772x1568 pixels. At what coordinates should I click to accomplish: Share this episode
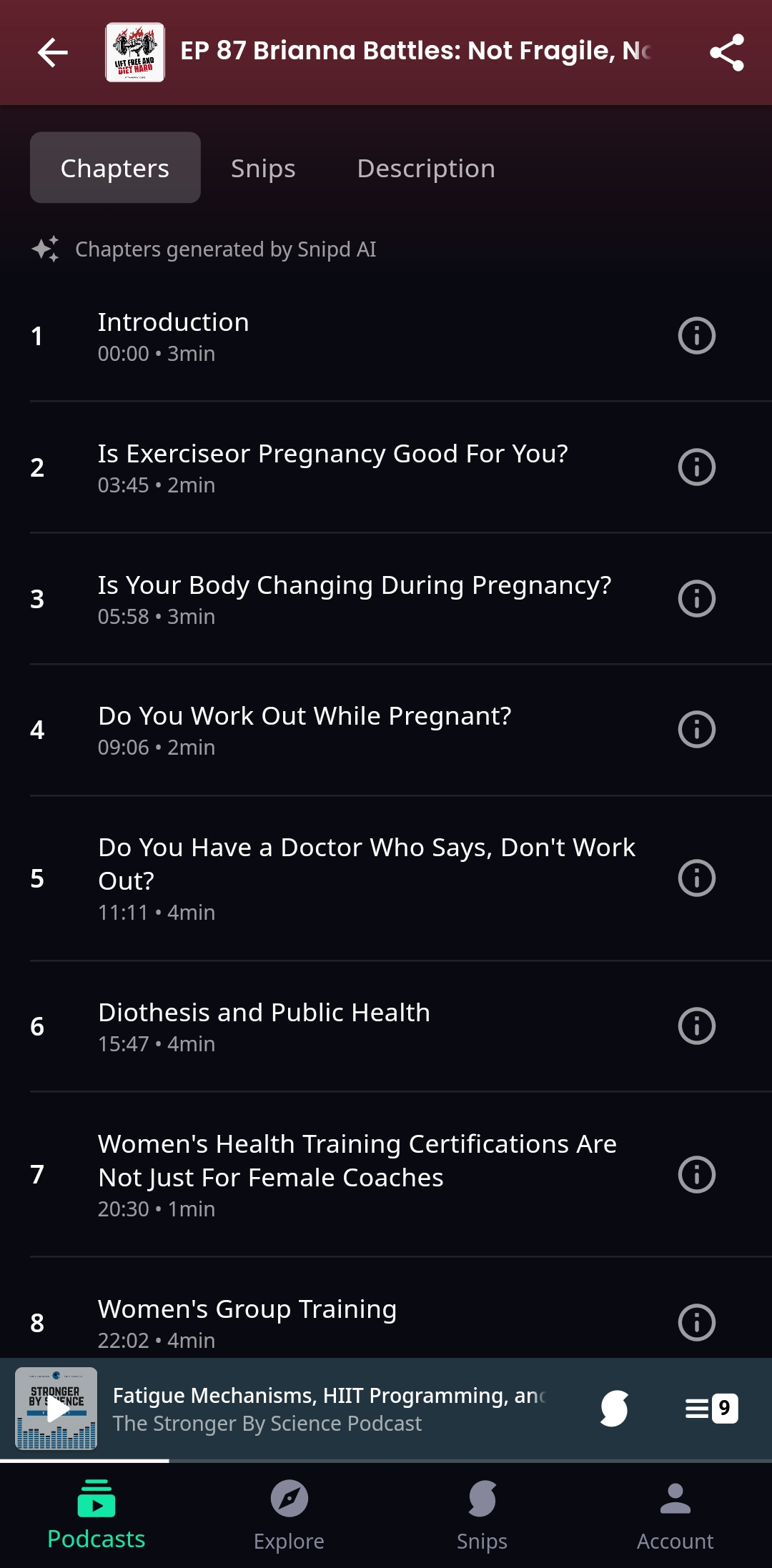tap(727, 52)
